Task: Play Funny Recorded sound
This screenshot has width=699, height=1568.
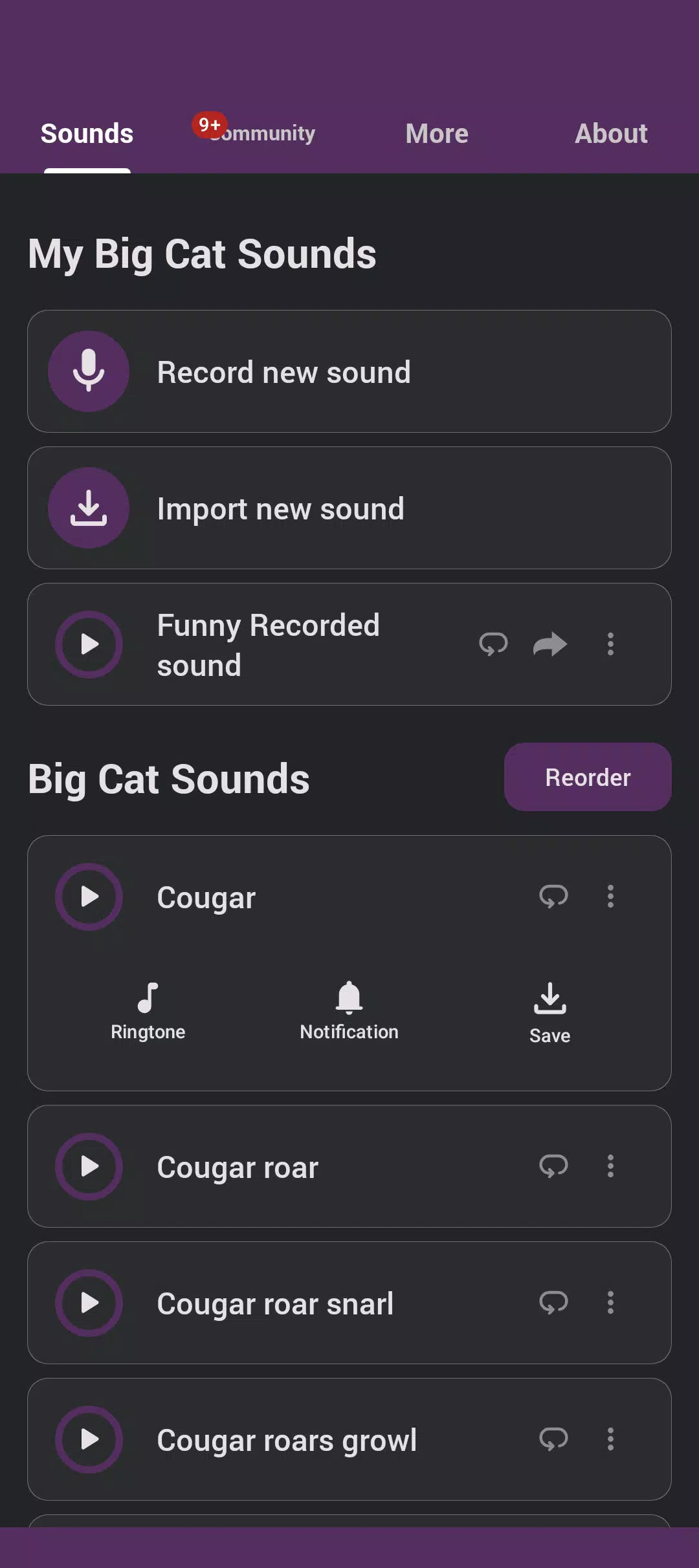Action: click(x=89, y=644)
